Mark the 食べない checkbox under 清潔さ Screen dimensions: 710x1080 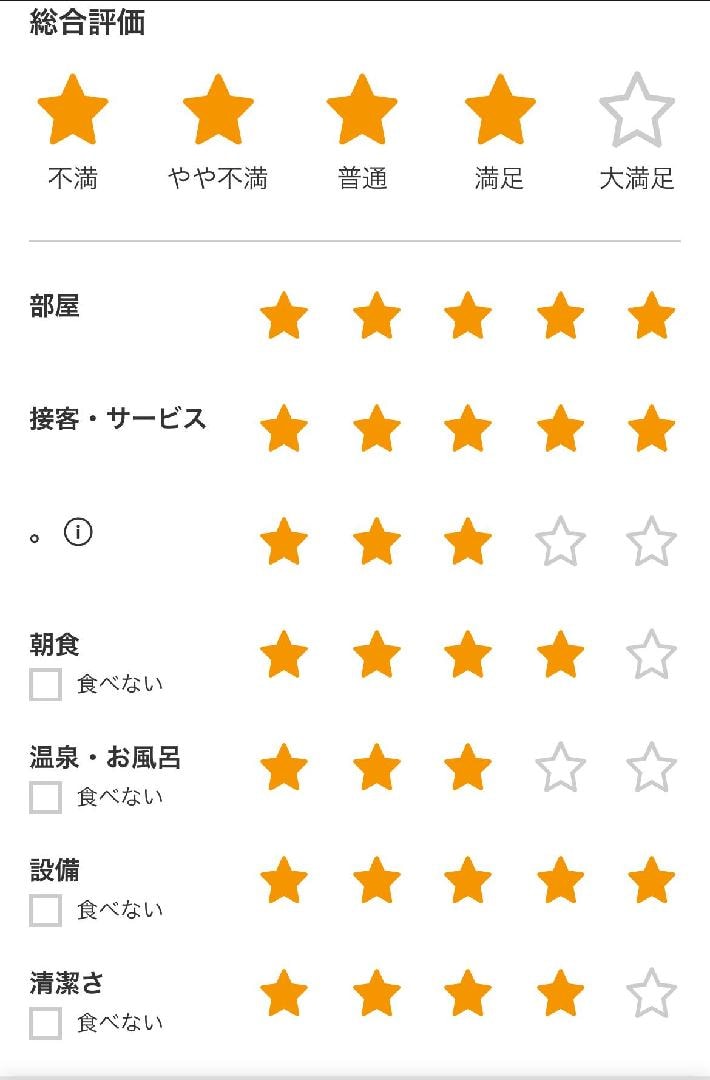(x=46, y=1024)
